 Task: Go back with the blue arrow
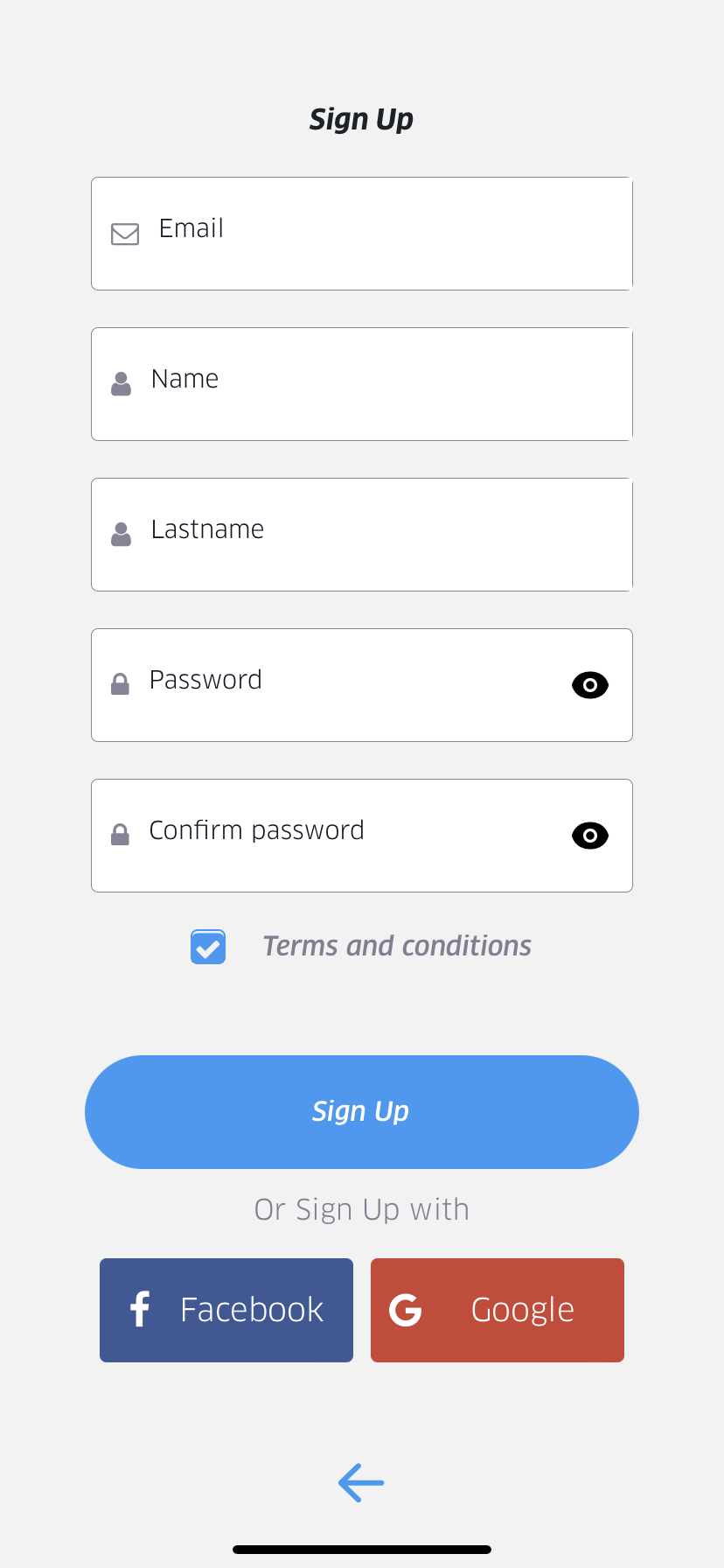pos(361,1482)
